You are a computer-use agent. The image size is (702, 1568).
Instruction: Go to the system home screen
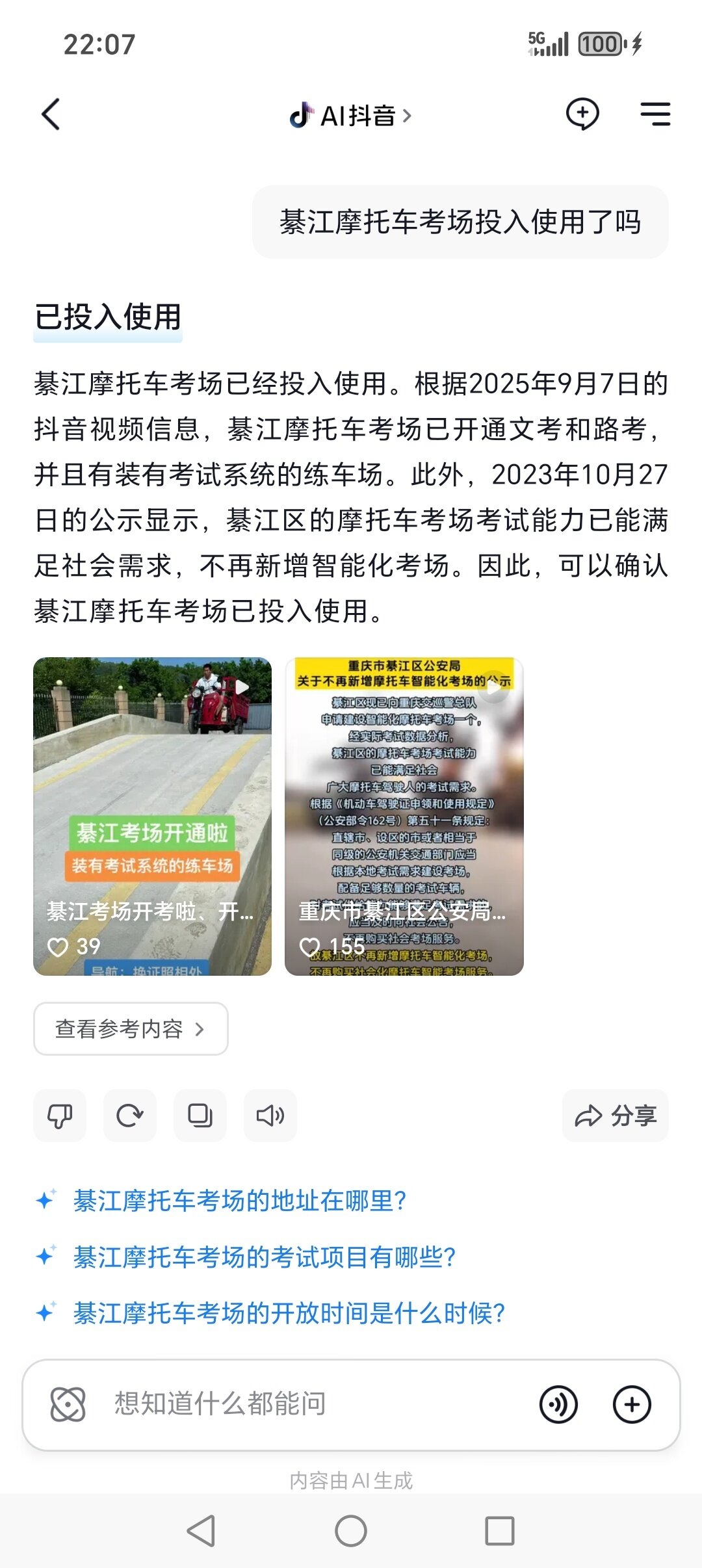tap(351, 1530)
